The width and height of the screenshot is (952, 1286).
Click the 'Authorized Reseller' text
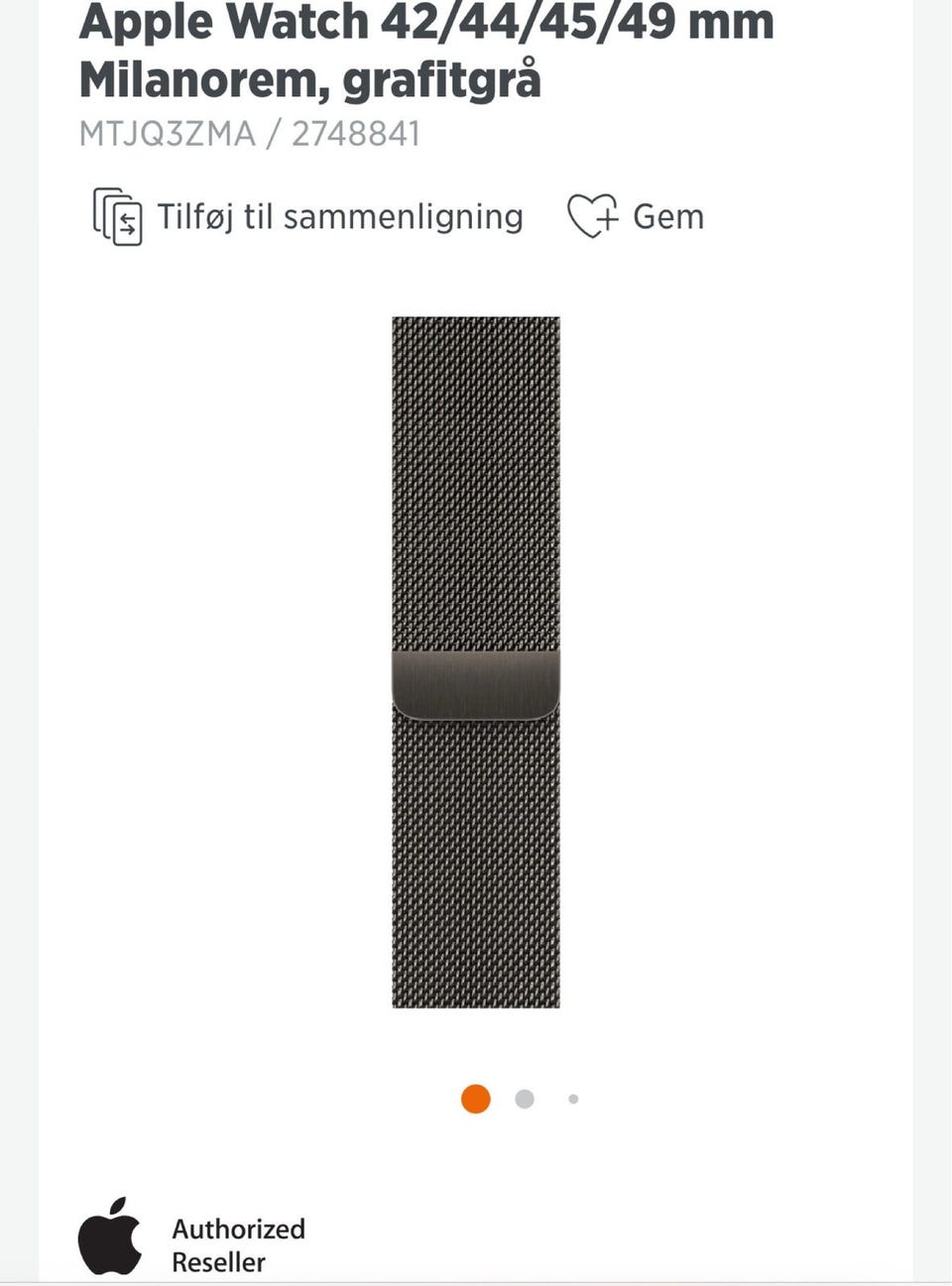[x=239, y=1244]
